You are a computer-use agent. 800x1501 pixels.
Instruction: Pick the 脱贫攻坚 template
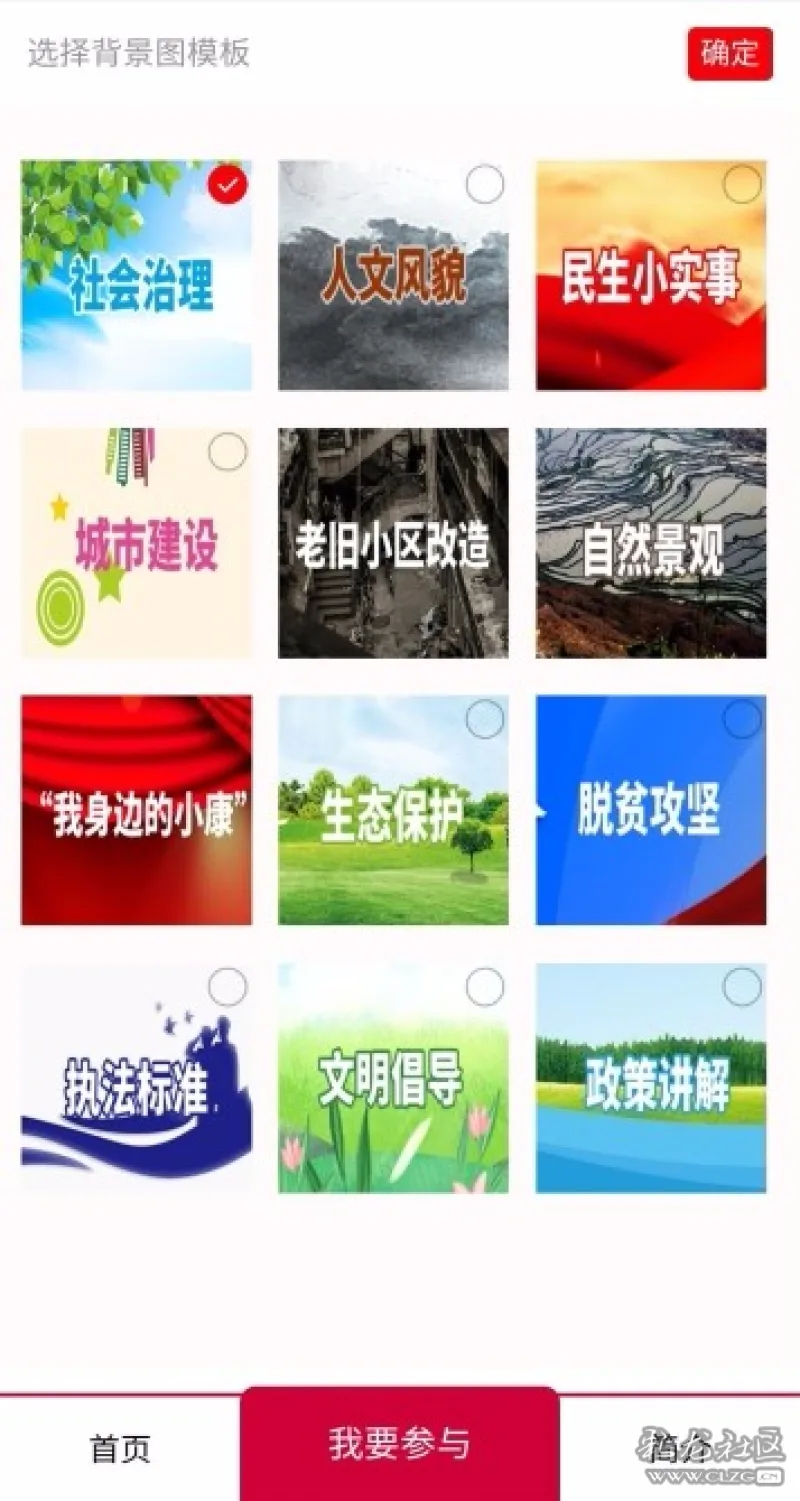click(x=651, y=810)
